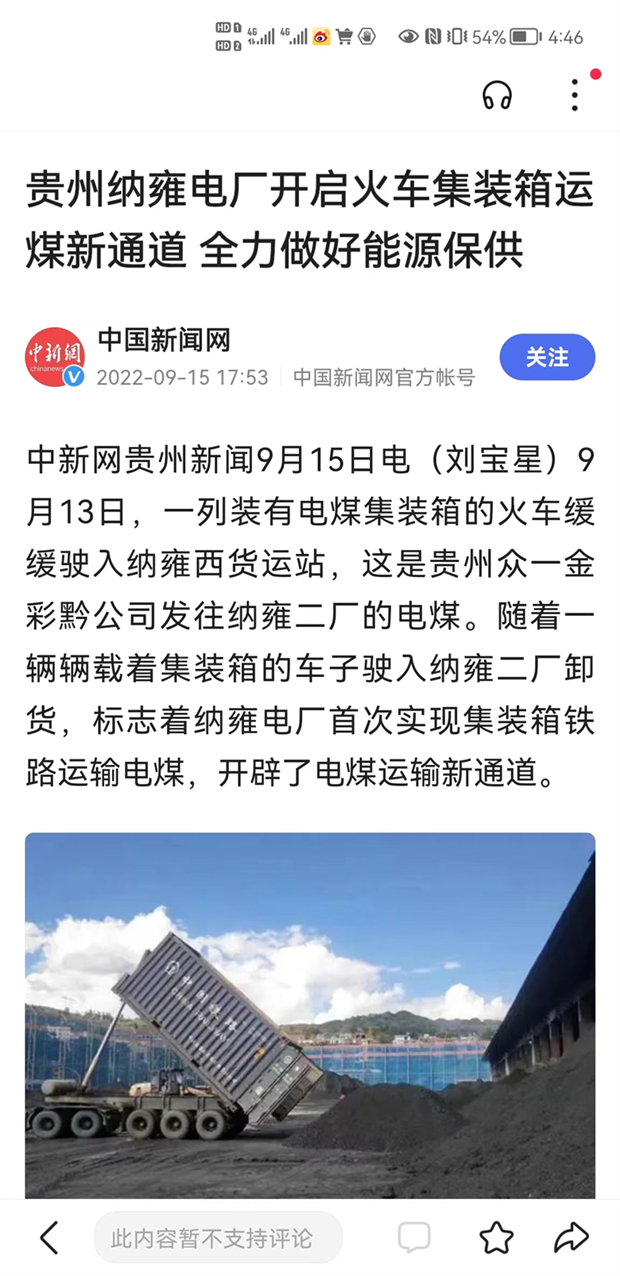
Task: Tap the disabled comment input field
Action: (x=217, y=1238)
